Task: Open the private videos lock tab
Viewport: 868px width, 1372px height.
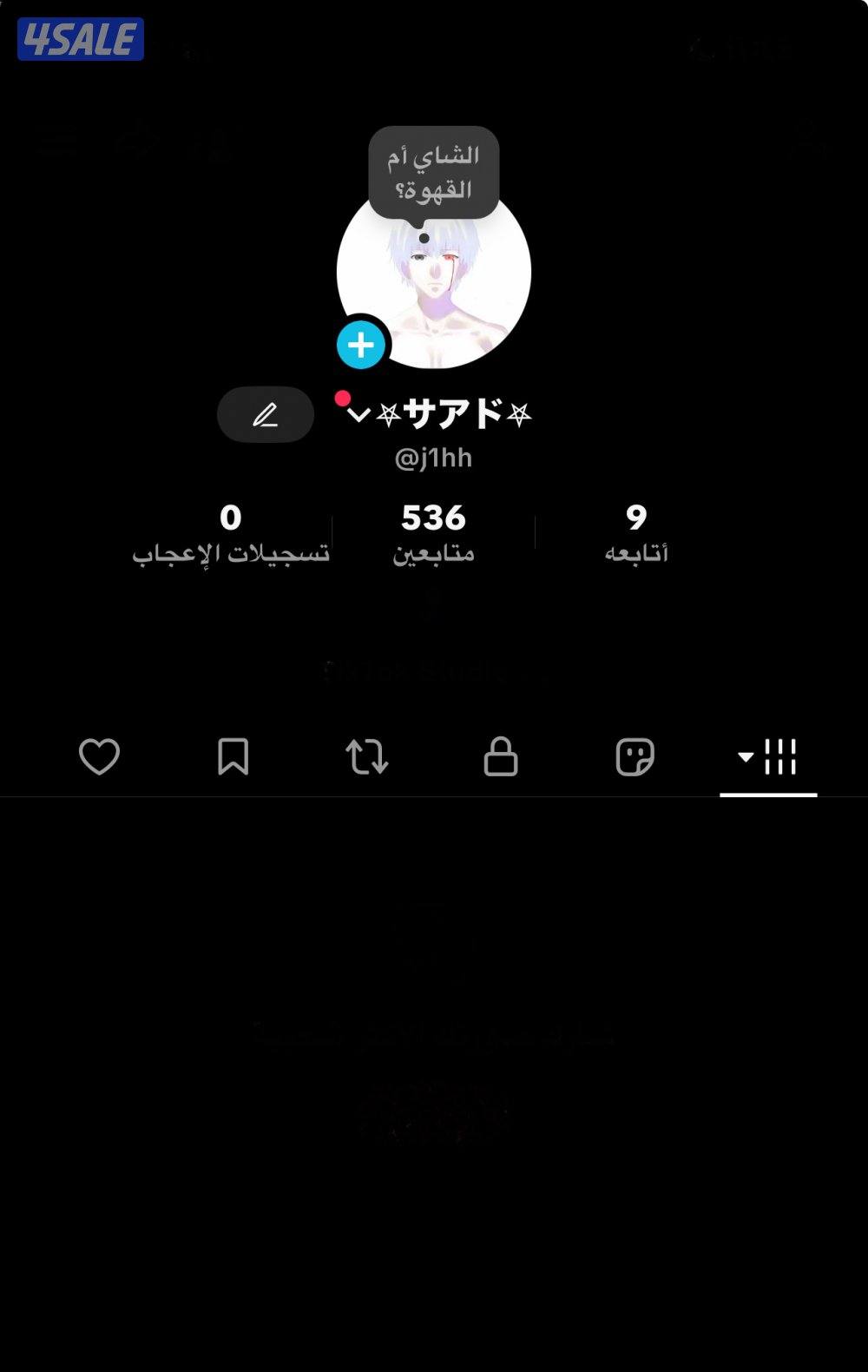Action: click(500, 756)
